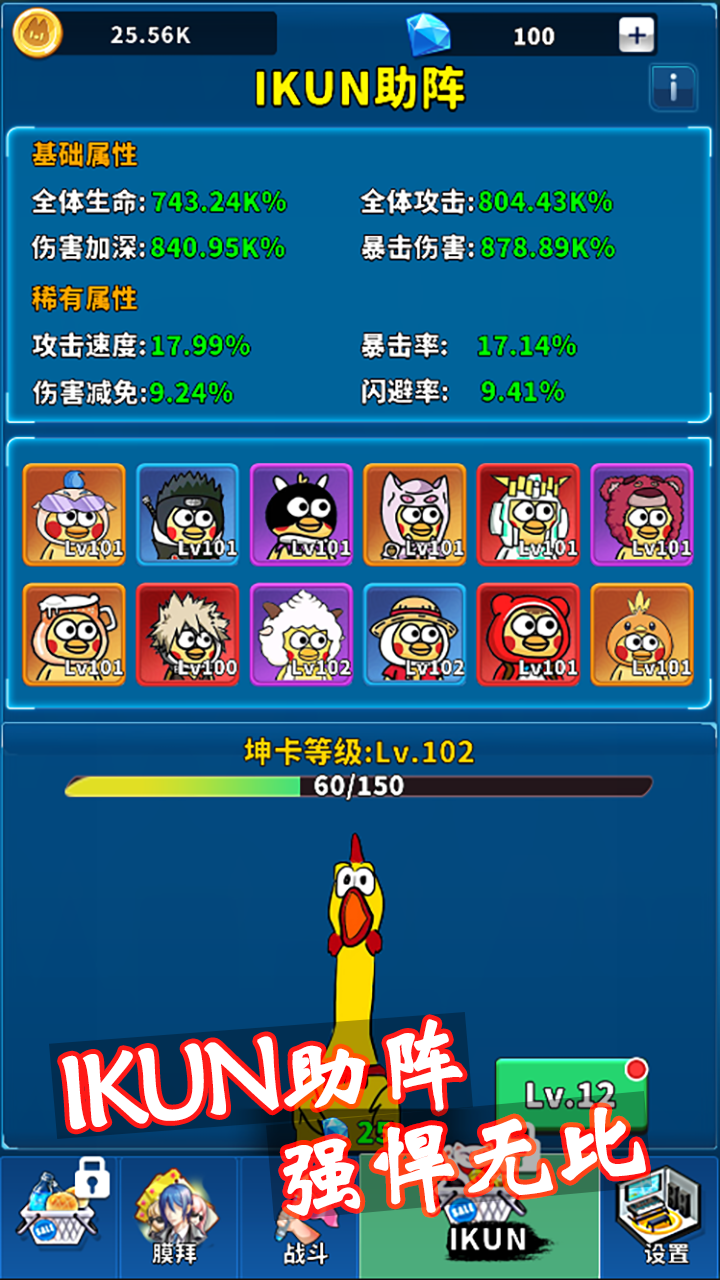Tap the green Lv.12 upgrade button
Screen dimensions: 720x1280
click(x=570, y=1095)
